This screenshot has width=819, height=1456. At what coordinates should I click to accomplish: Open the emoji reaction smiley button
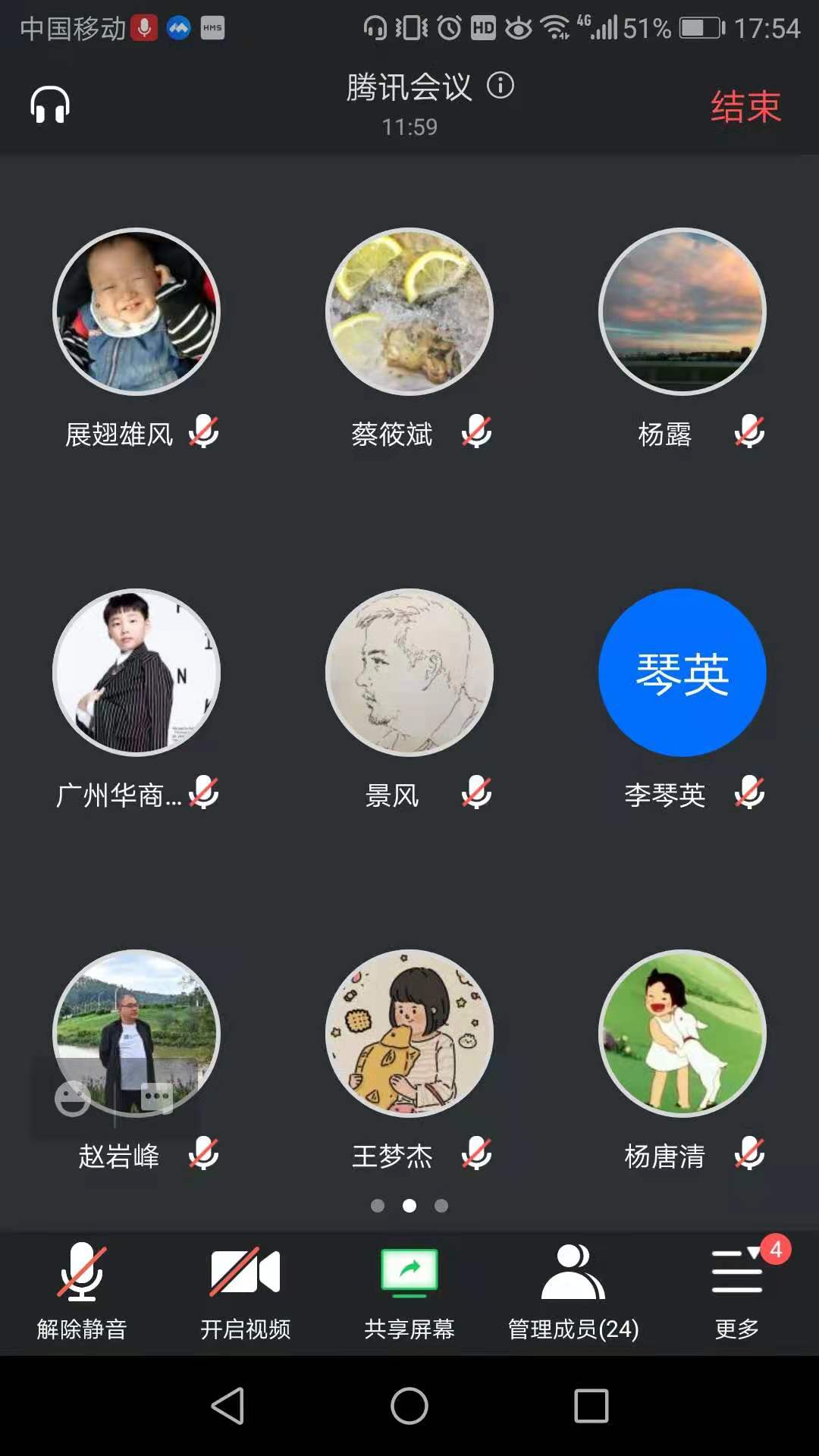pyautogui.click(x=73, y=1098)
